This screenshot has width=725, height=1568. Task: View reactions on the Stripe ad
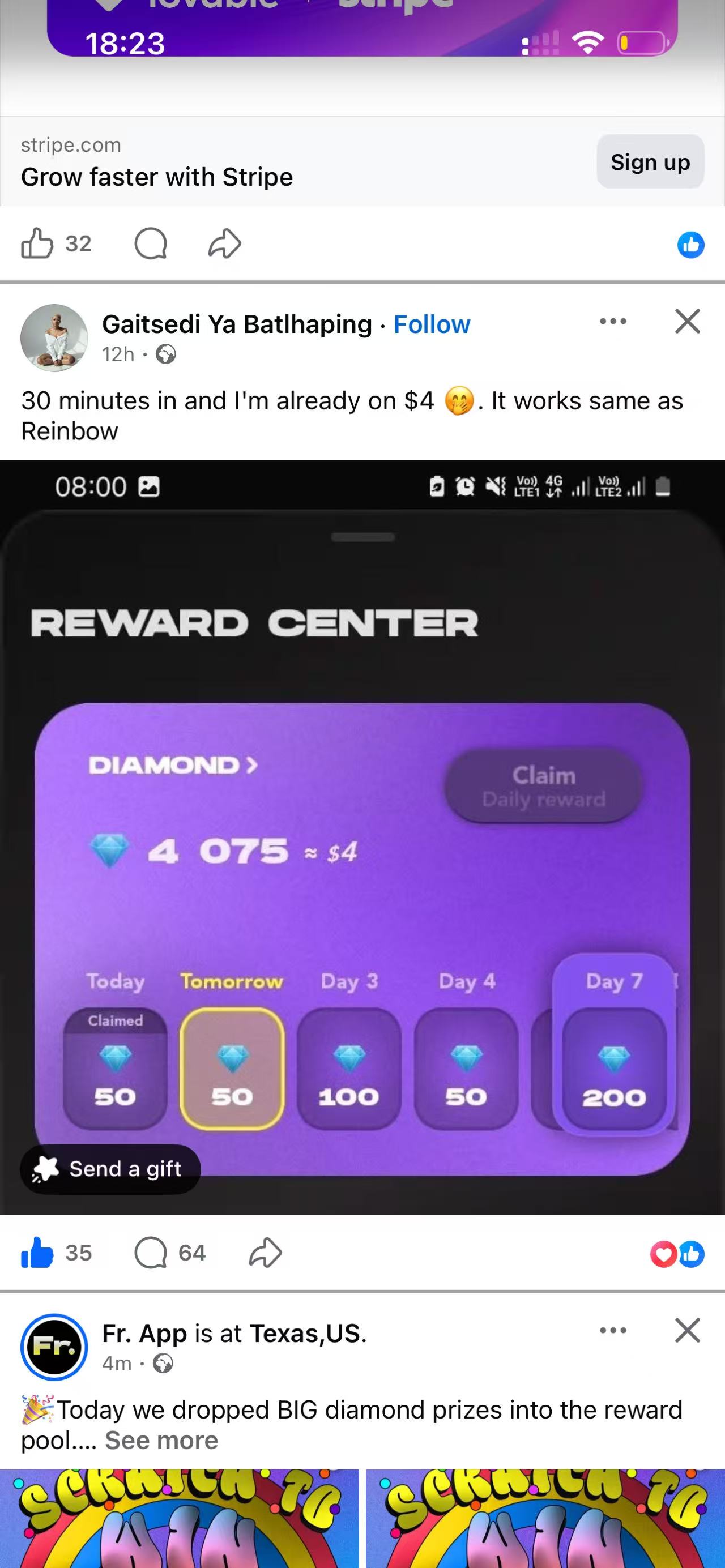click(690, 245)
